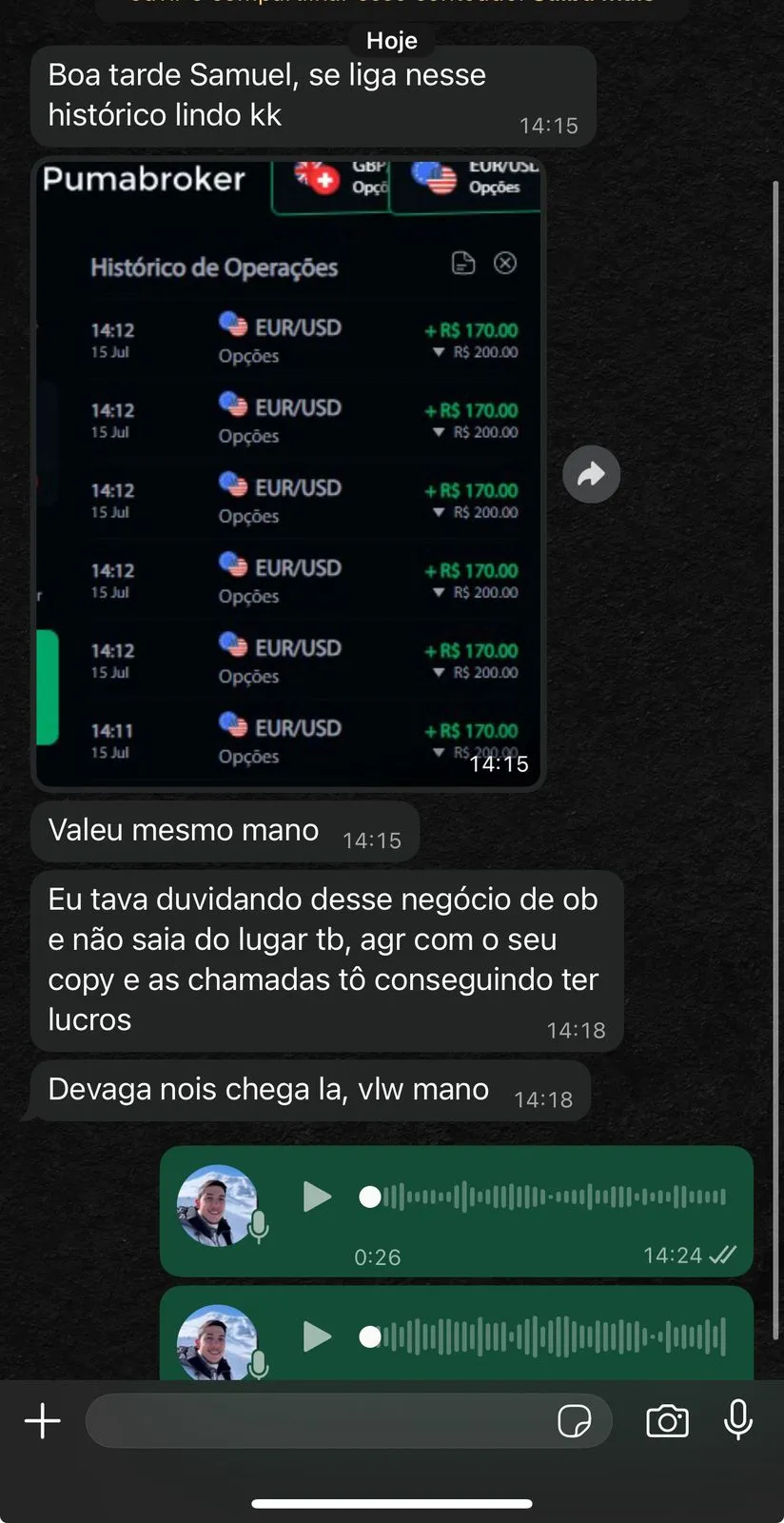Click the close circle icon in Histórico de Operações
This screenshot has width=784, height=1523.
(x=505, y=264)
